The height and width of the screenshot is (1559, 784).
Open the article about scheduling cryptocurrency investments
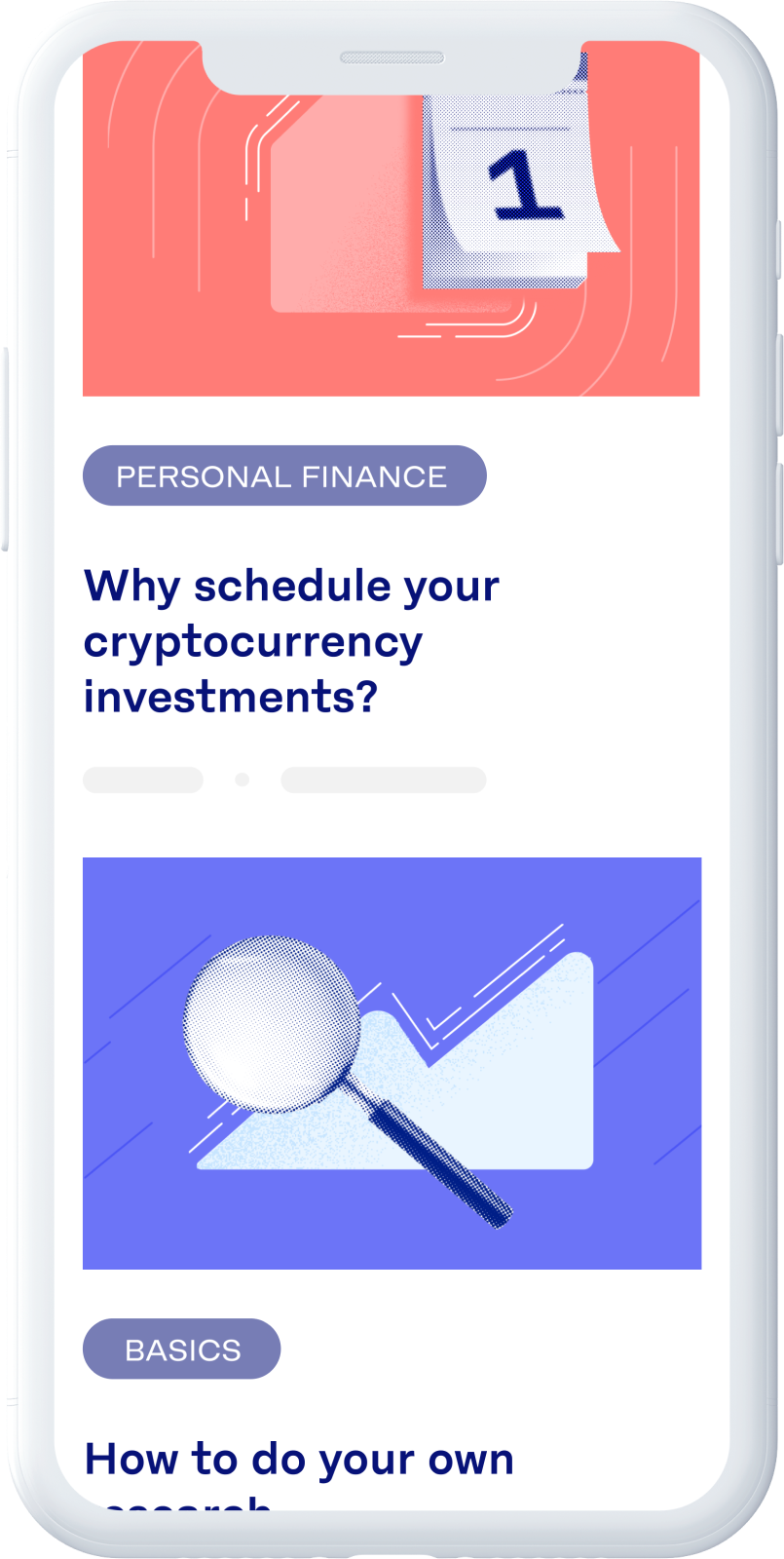(x=292, y=640)
